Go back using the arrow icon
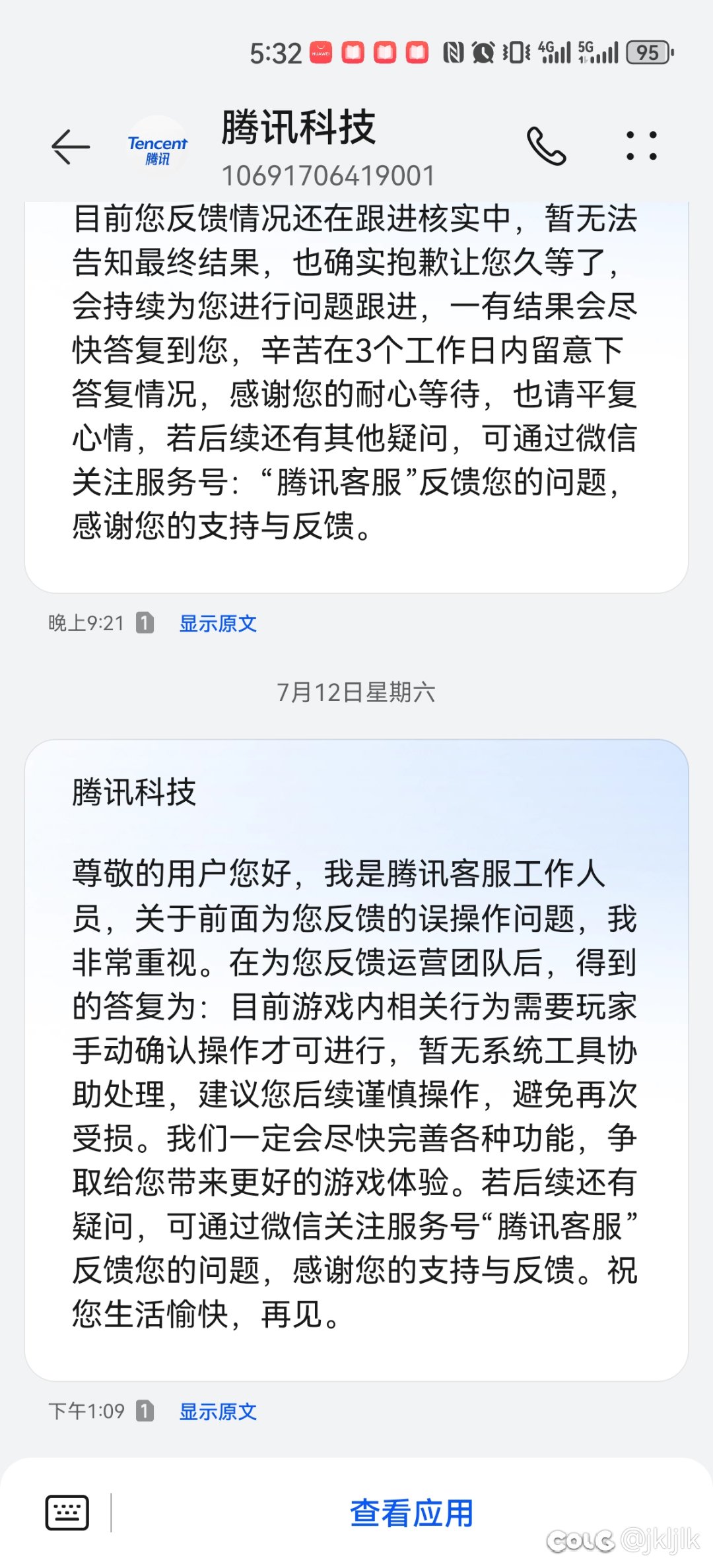Viewport: 713px width, 1568px height. click(x=71, y=147)
